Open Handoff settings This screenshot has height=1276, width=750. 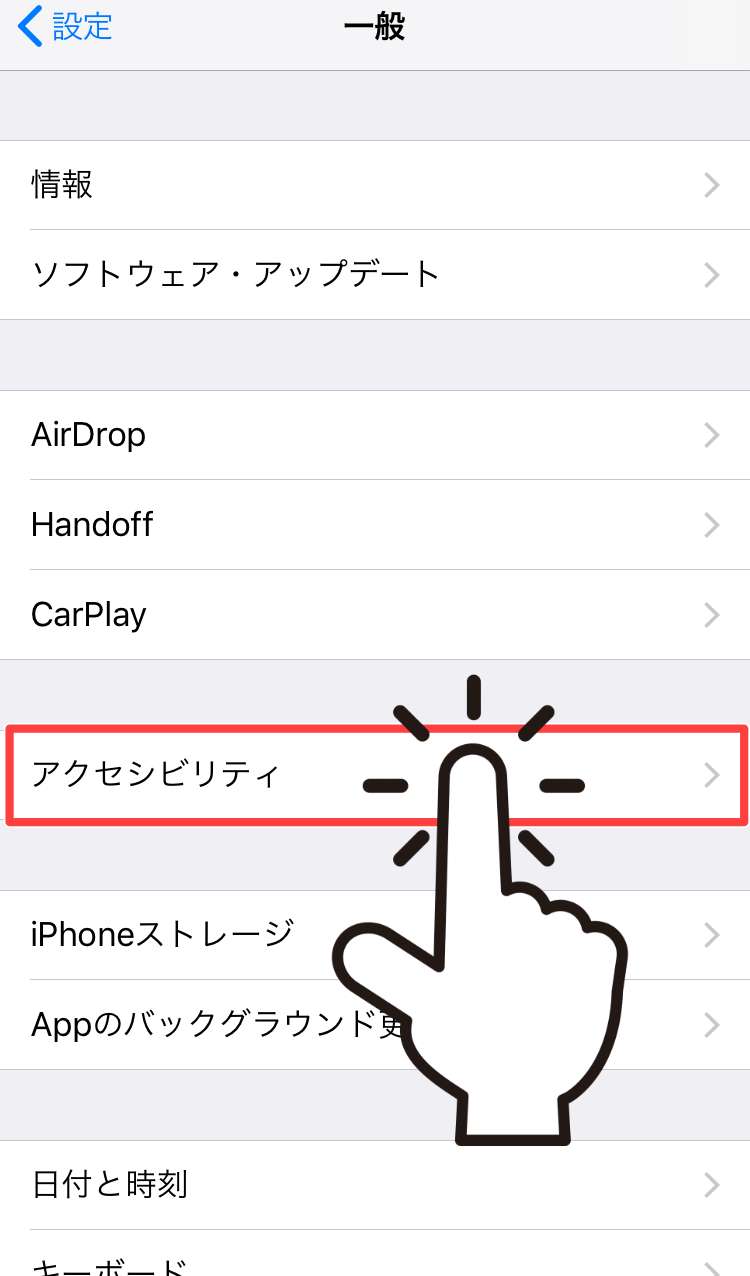pos(374,524)
